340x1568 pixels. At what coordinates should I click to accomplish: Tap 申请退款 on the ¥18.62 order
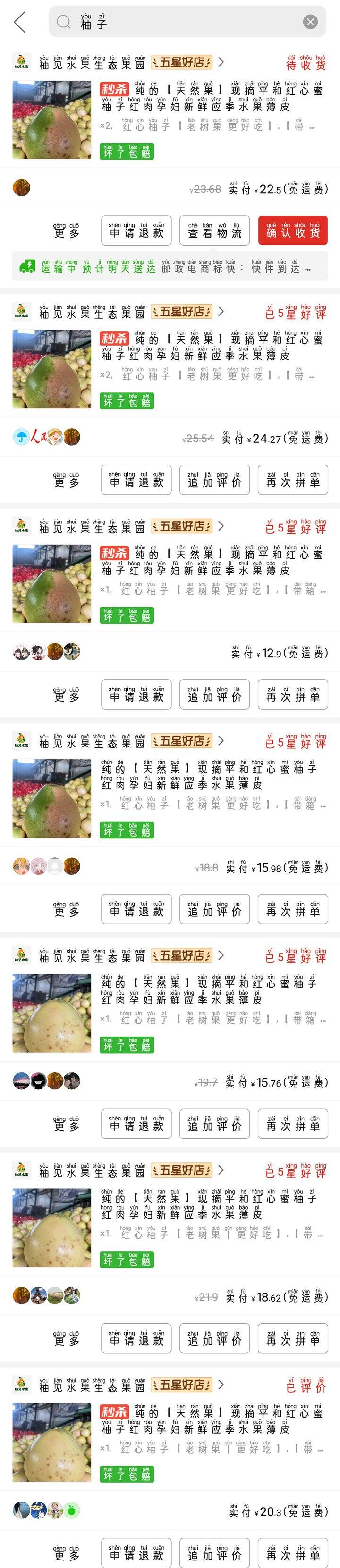[x=136, y=1338]
